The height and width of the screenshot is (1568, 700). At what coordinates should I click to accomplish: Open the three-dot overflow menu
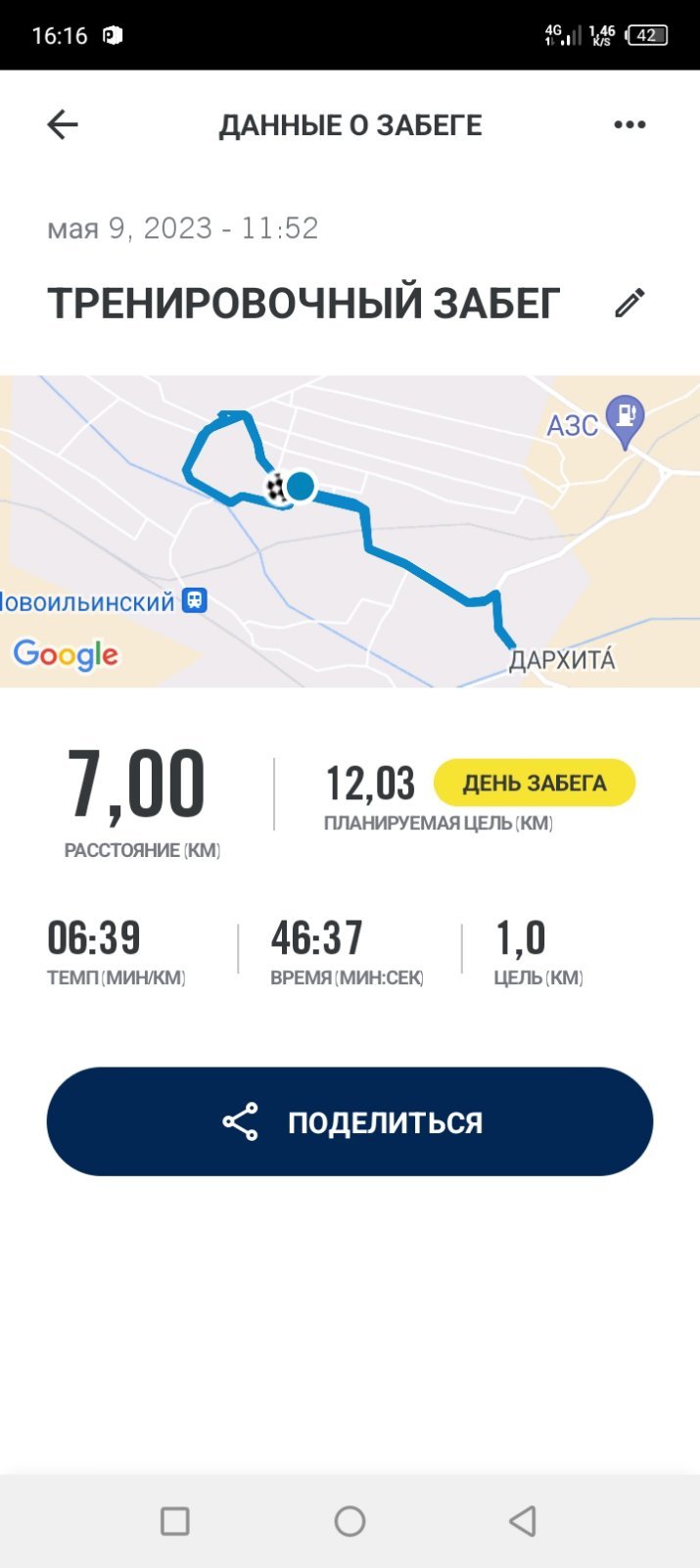[630, 124]
